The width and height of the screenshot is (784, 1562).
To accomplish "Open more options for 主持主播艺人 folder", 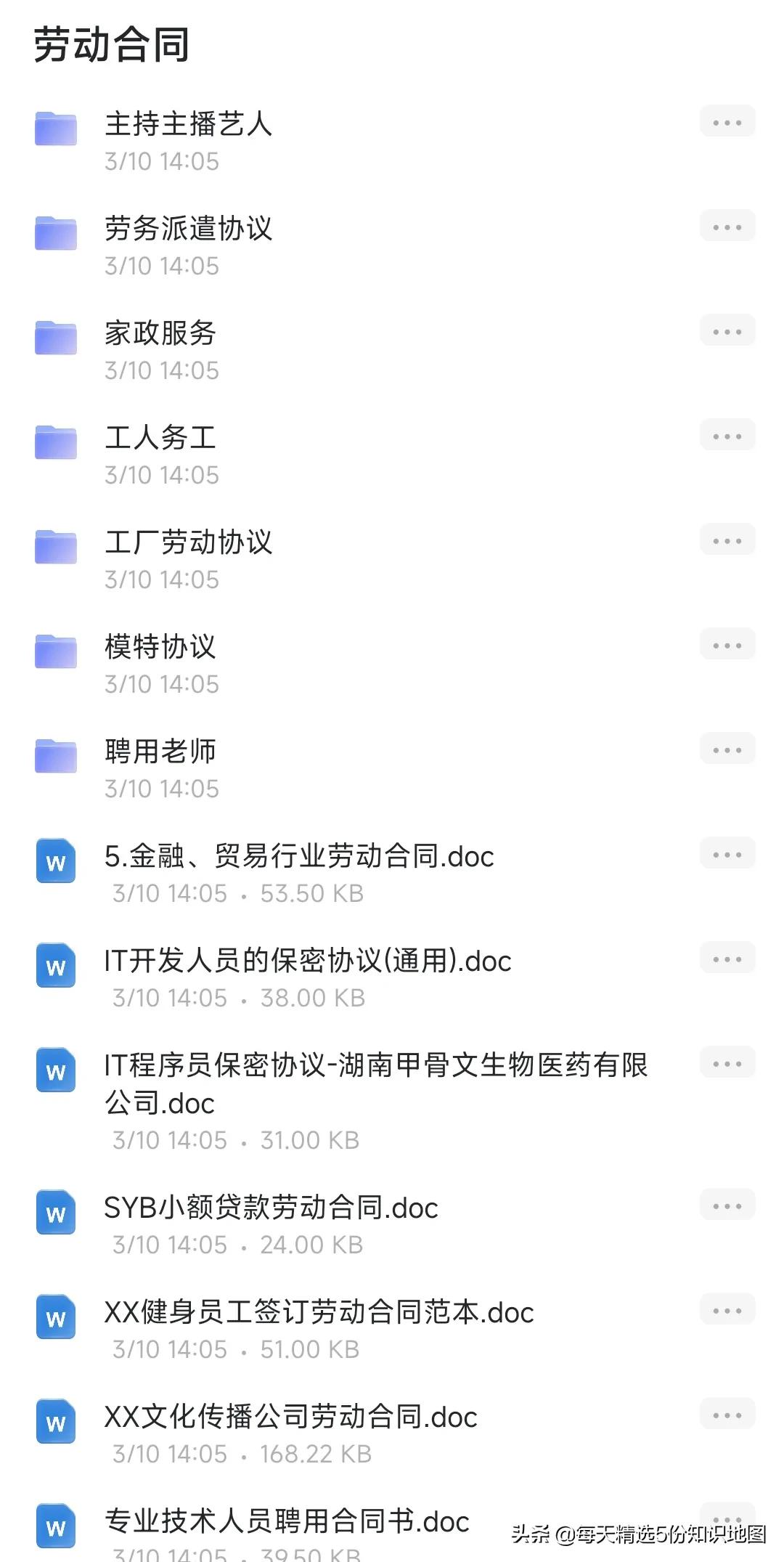I will pos(727,121).
